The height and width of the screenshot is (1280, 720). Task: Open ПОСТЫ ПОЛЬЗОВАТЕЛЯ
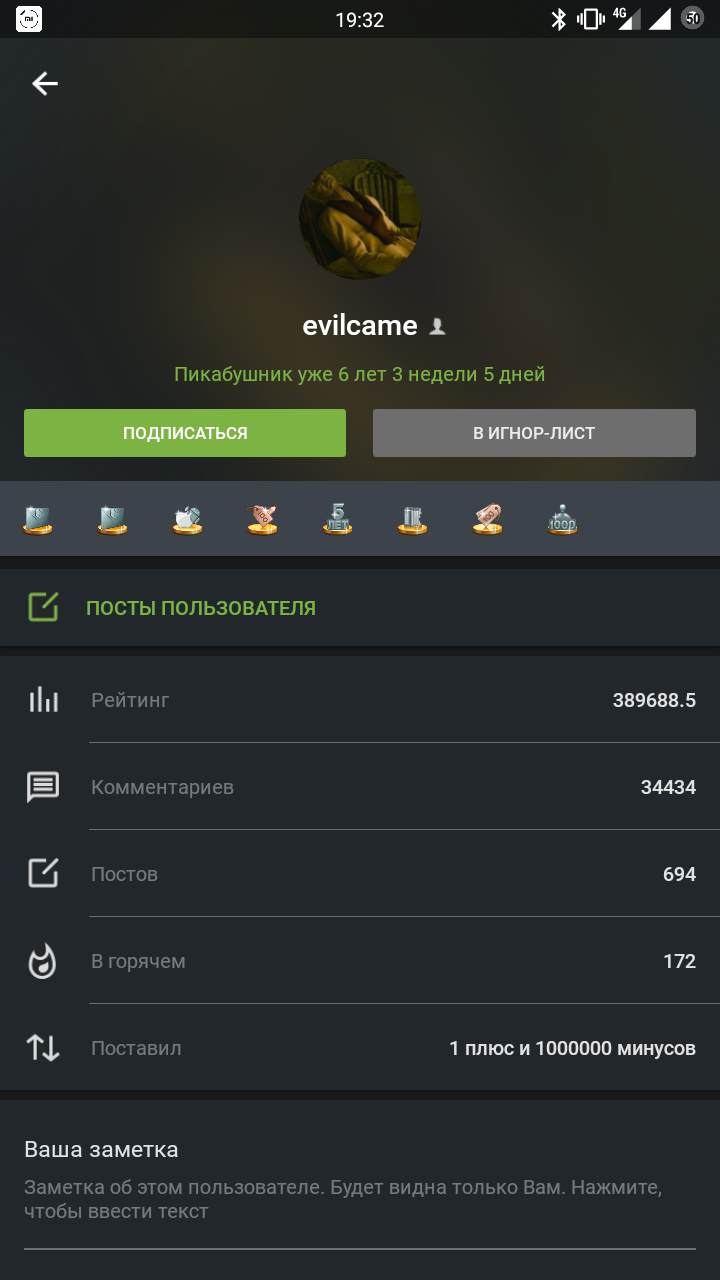(x=200, y=608)
